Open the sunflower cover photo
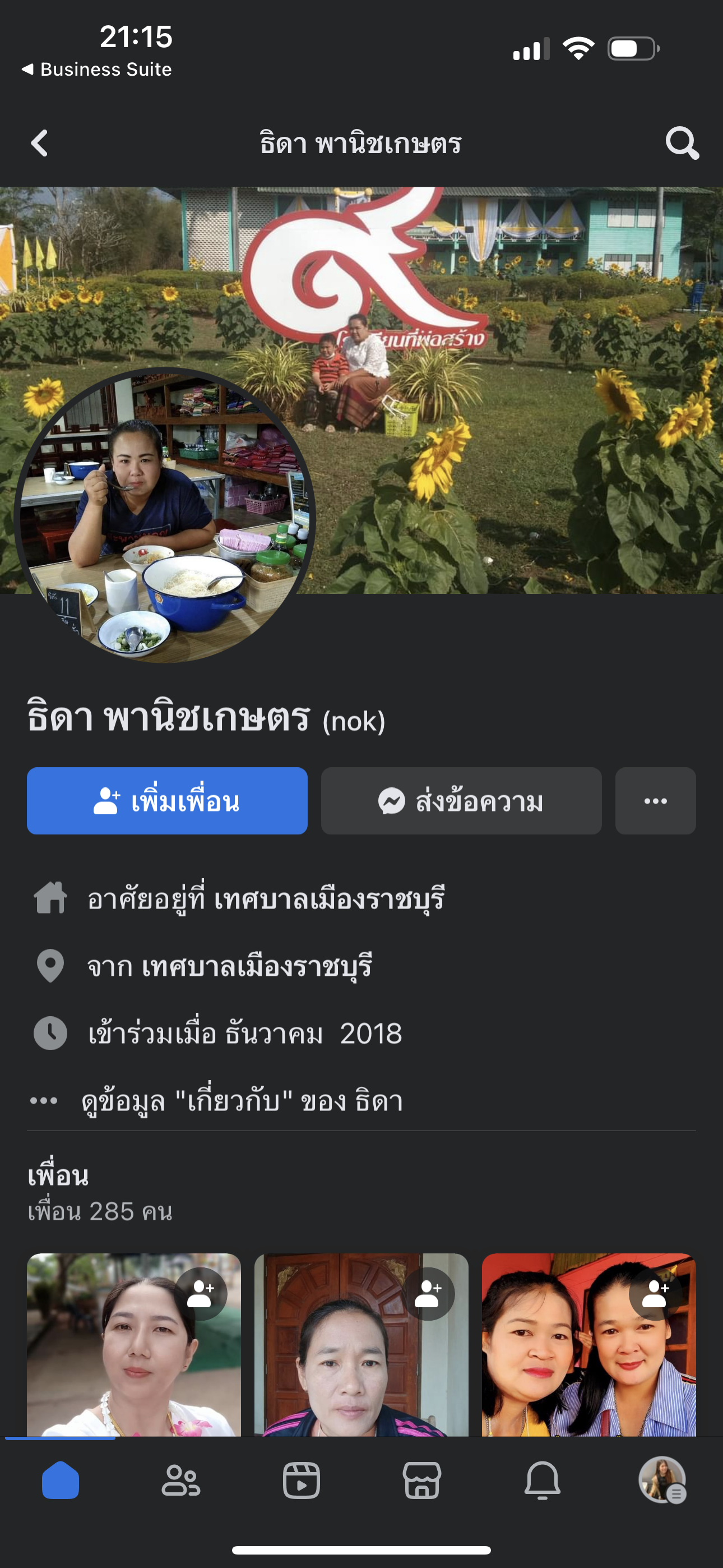This screenshot has width=723, height=1568. (x=517, y=390)
